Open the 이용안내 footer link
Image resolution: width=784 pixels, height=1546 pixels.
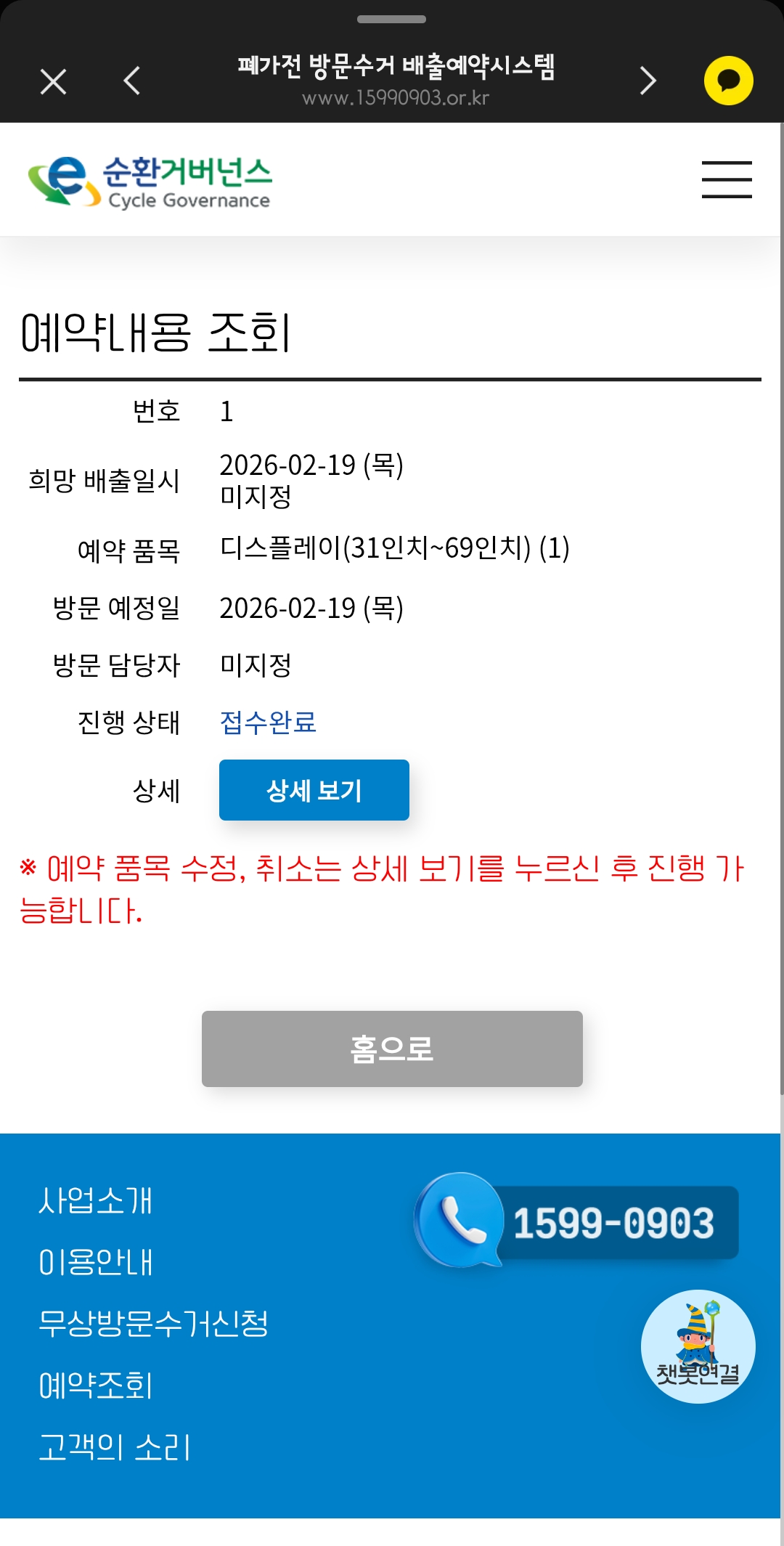point(96,1262)
